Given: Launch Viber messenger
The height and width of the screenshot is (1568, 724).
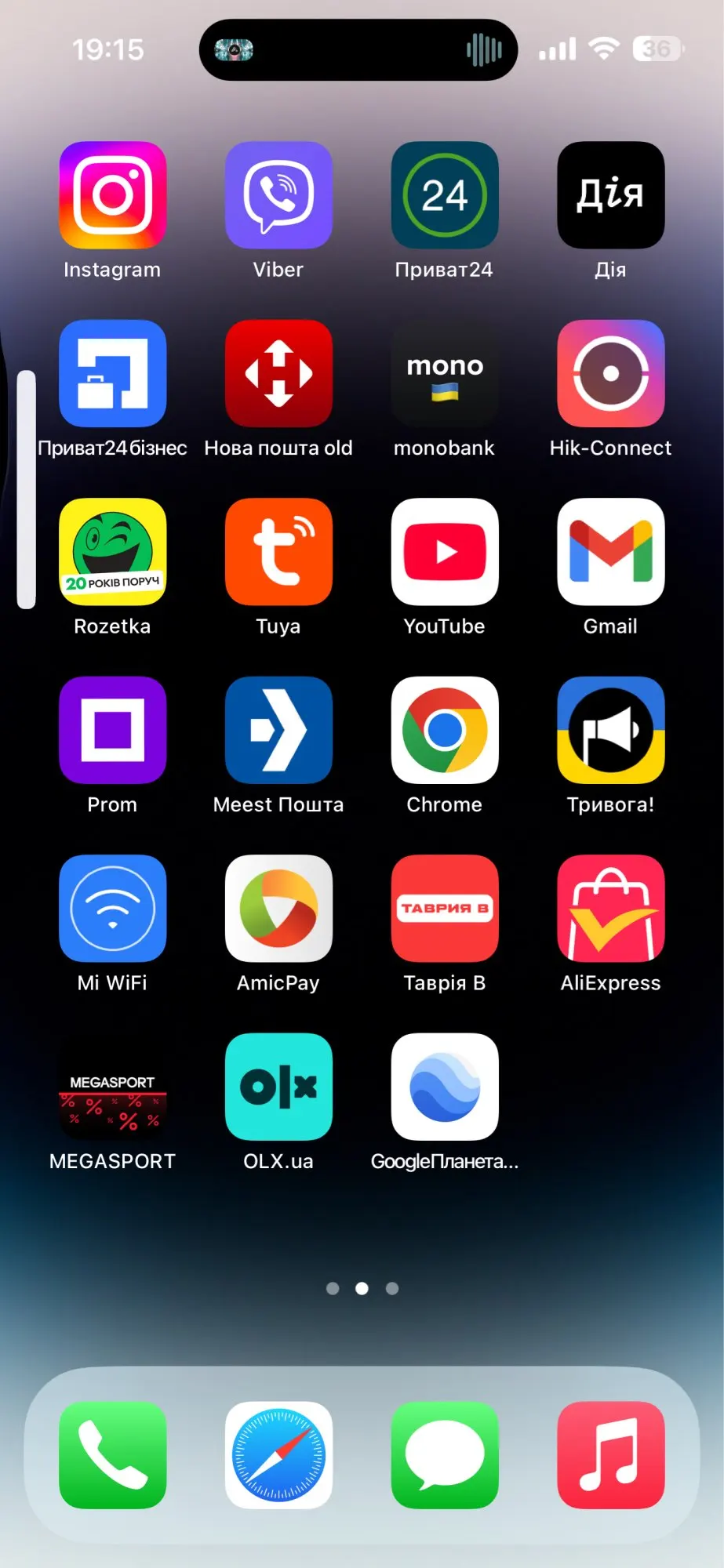Looking at the screenshot, I should tap(278, 195).
